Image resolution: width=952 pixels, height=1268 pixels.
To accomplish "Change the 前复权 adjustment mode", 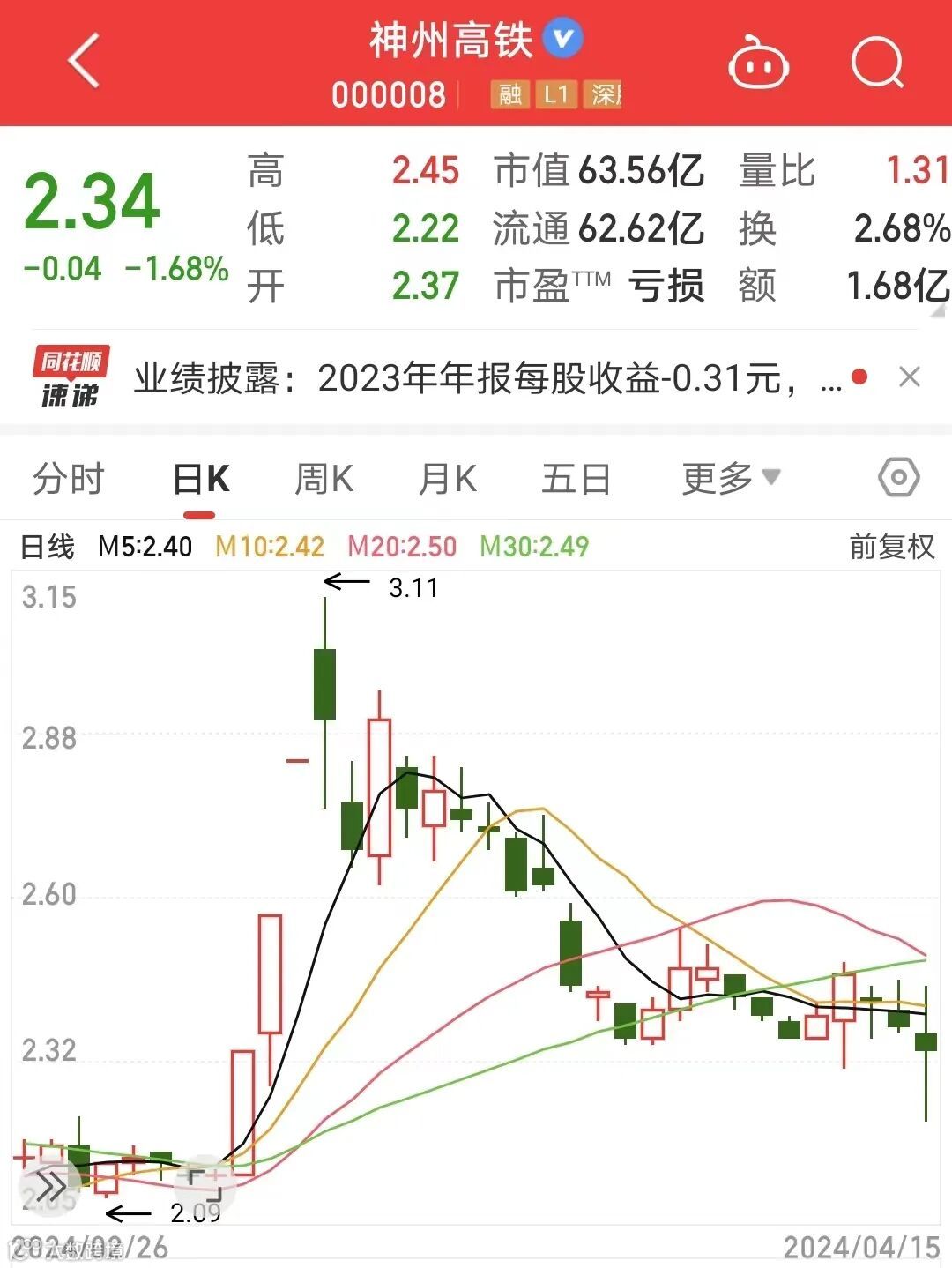I will (891, 547).
